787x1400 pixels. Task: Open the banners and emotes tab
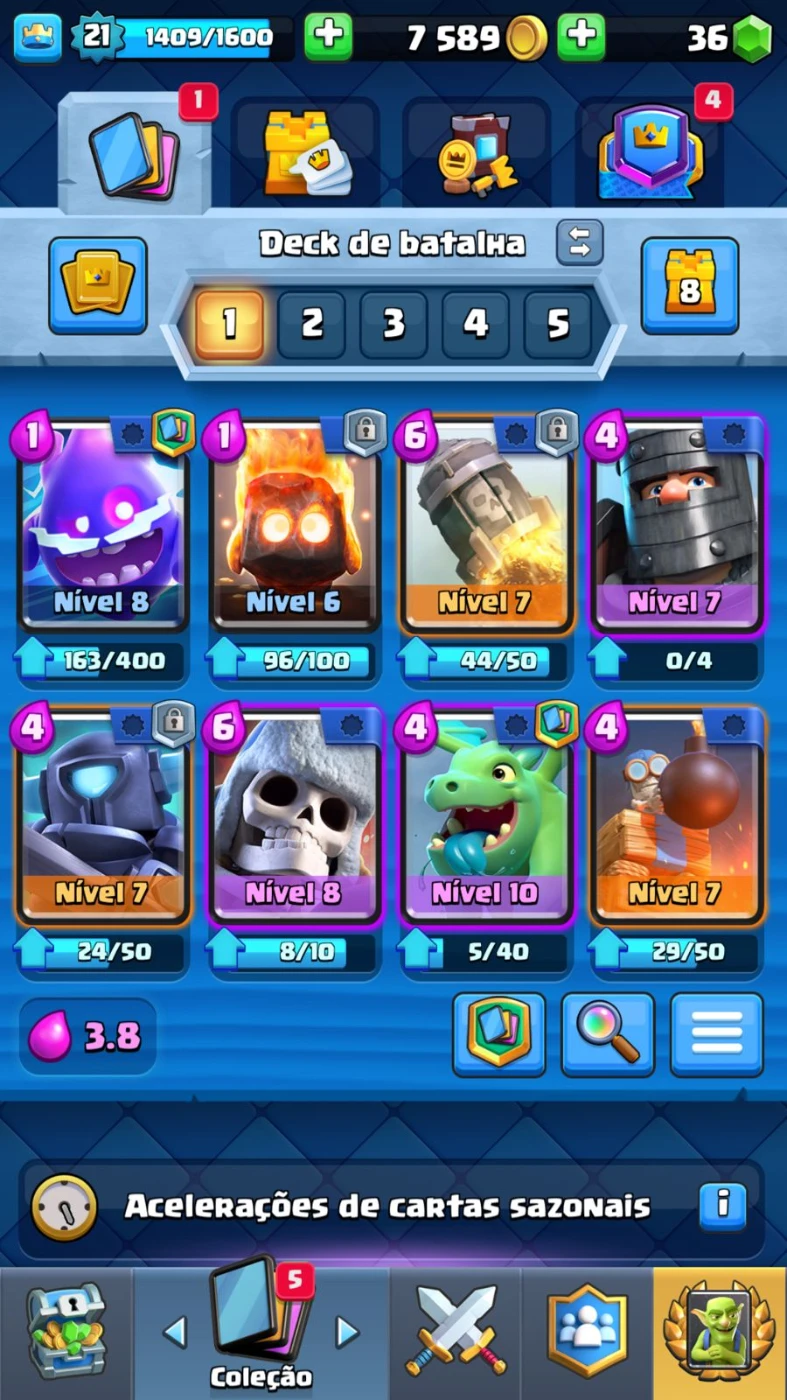[x=477, y=153]
